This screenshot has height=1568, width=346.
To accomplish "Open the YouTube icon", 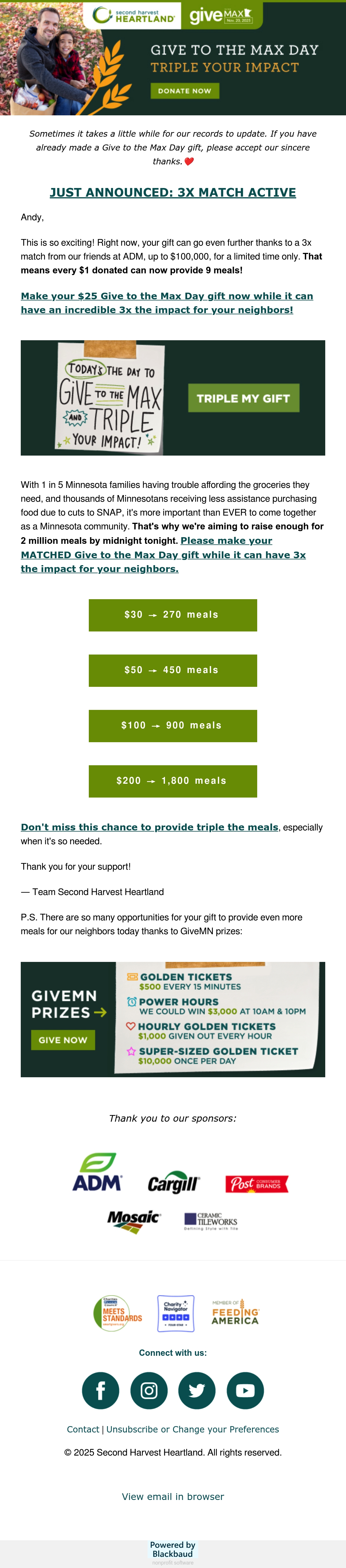I will pos(245,1390).
